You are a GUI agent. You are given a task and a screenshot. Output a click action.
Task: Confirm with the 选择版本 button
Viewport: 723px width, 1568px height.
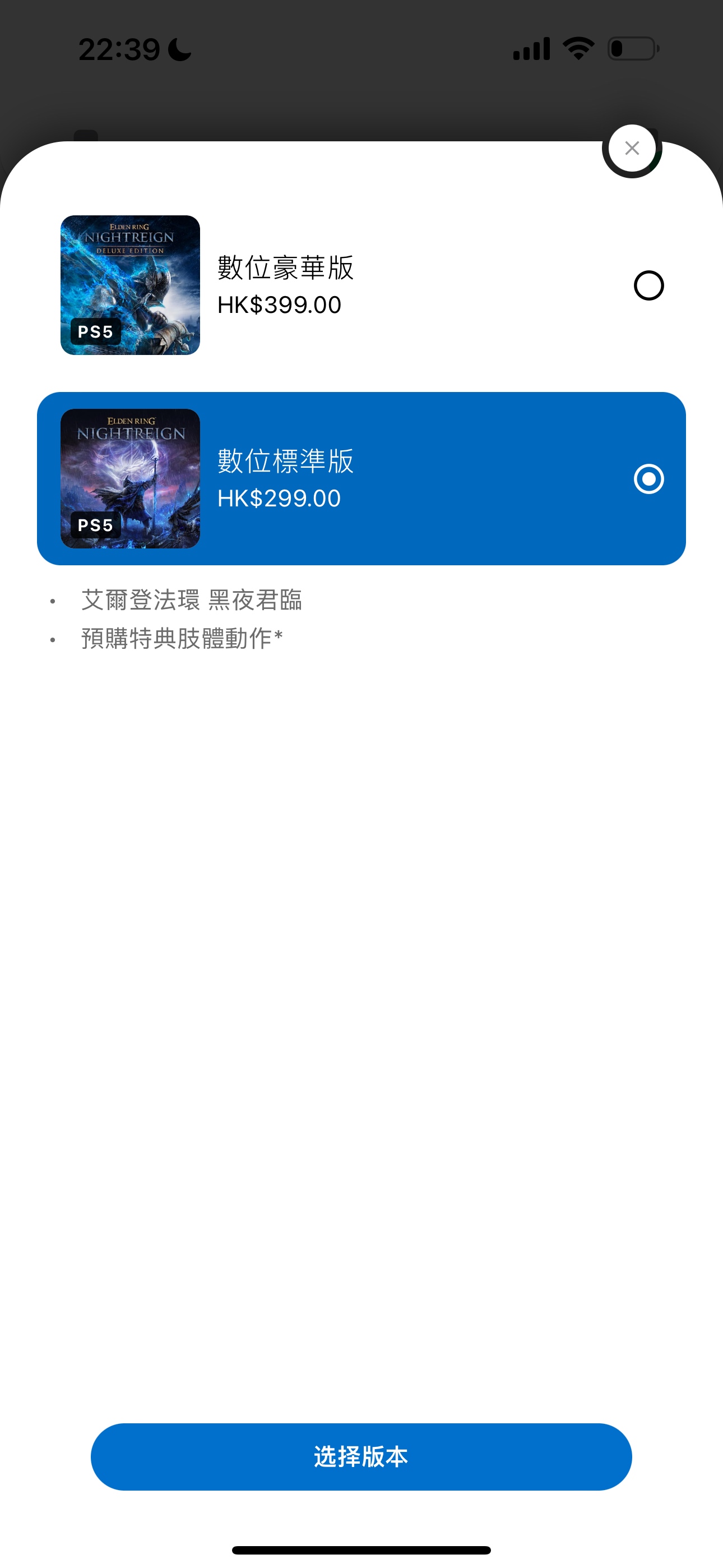click(361, 1456)
